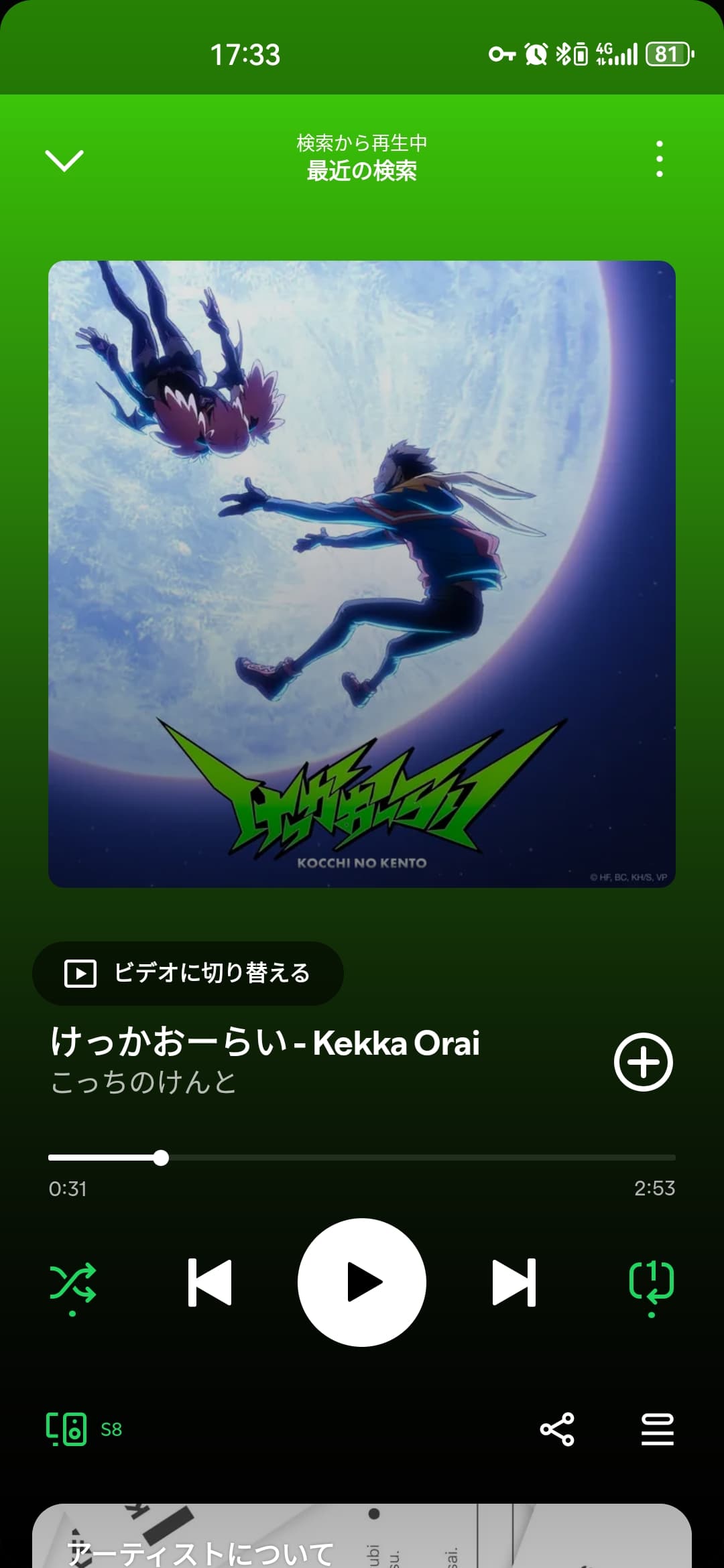This screenshot has width=724, height=1568.
Task: Open the three-dot overflow menu
Action: click(660, 159)
